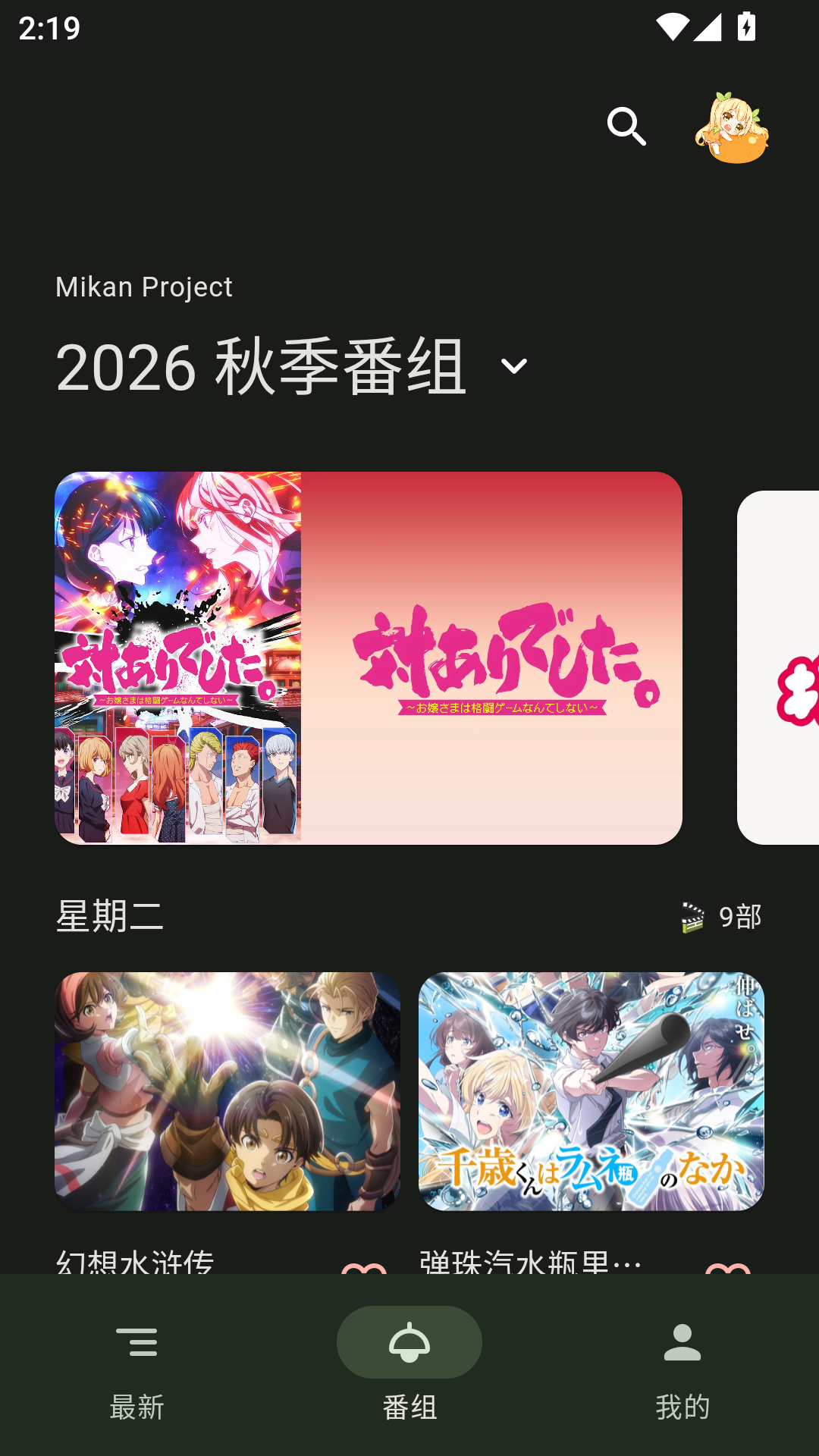
Task: Favorite 弹珠汽水瓶里 with the heart icon
Action: point(728,1268)
